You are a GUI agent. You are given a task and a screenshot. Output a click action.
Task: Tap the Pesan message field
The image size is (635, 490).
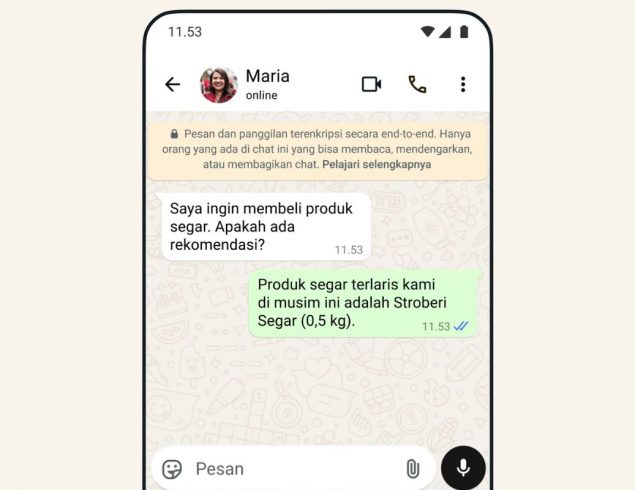point(290,468)
